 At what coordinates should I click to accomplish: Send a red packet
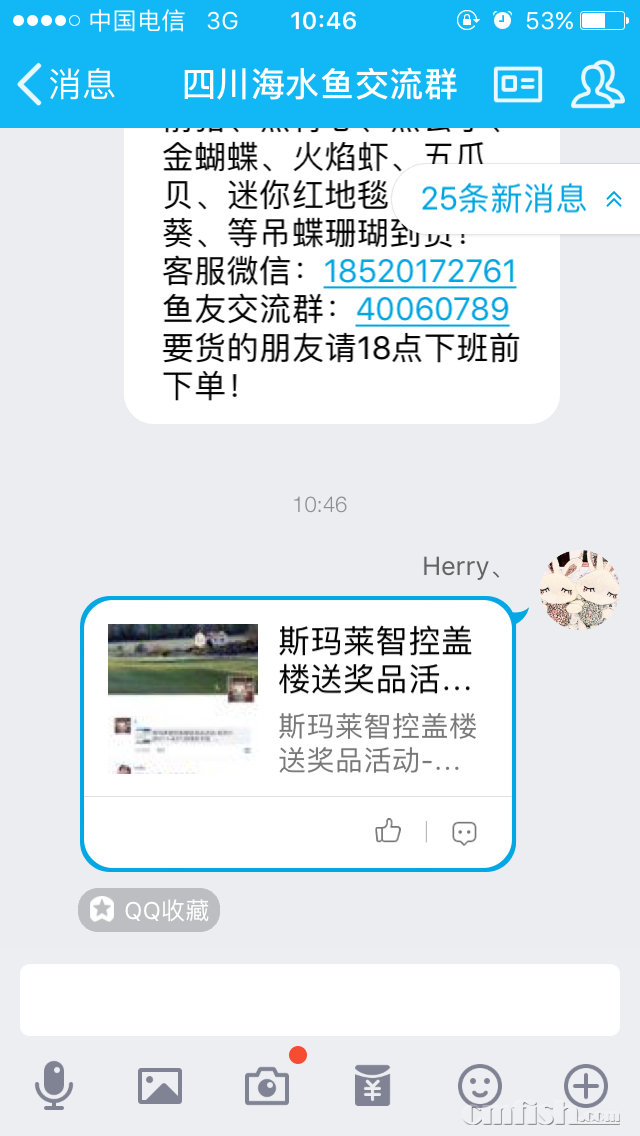point(373,1085)
